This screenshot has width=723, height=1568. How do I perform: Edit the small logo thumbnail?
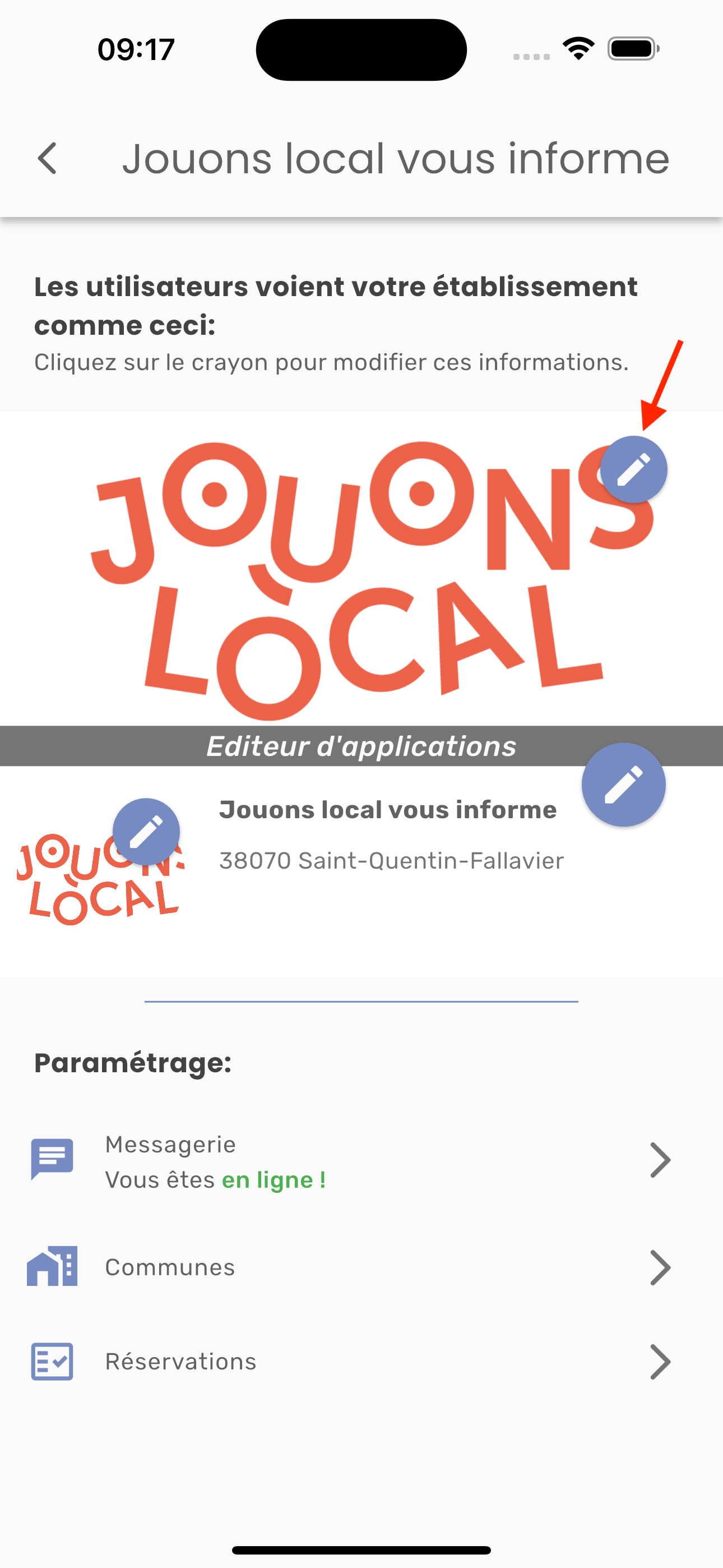(x=146, y=832)
